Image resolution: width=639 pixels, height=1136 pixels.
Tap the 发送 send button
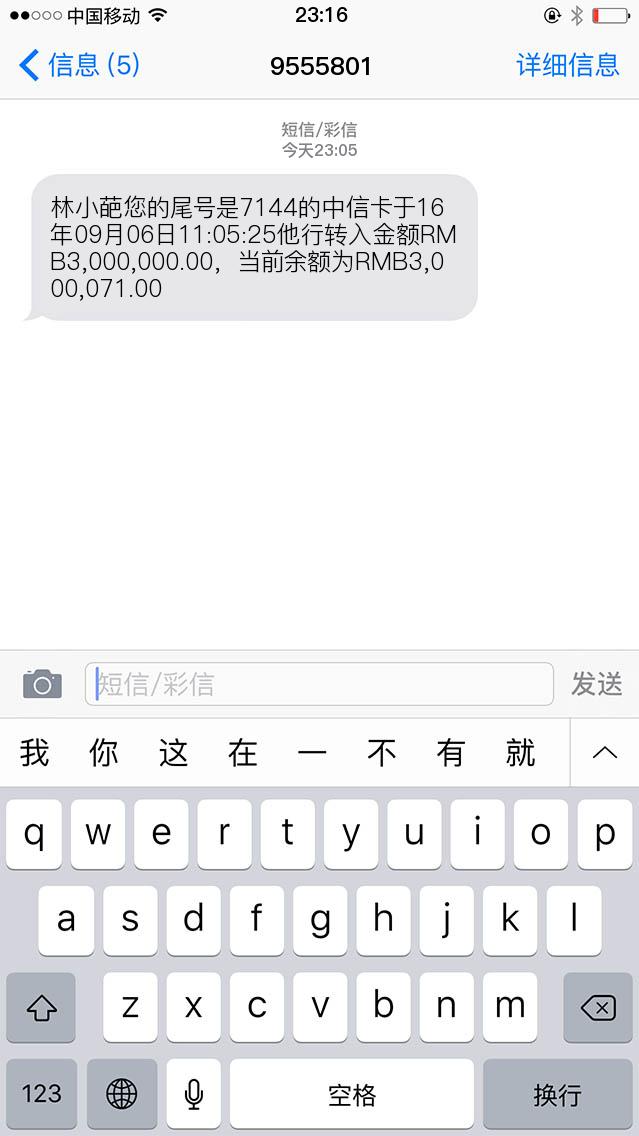tap(597, 684)
